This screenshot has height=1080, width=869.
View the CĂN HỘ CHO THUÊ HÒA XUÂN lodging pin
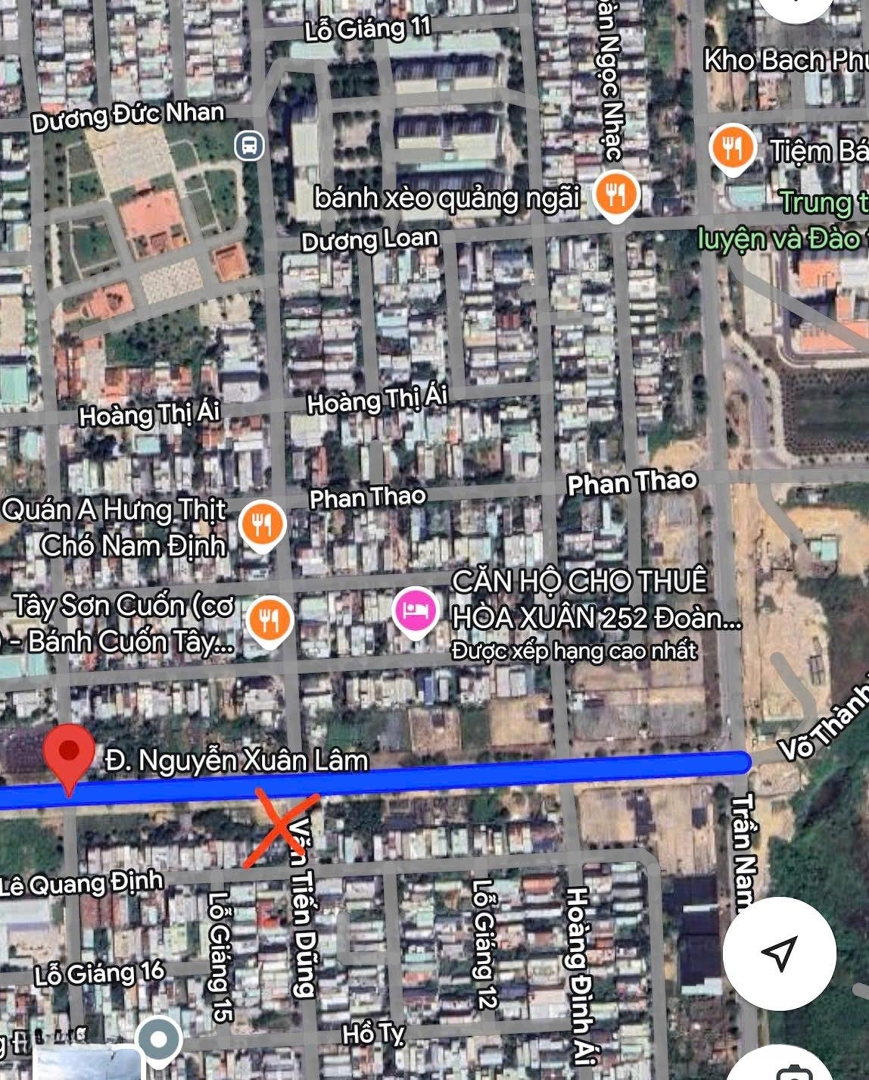pyautogui.click(x=415, y=611)
